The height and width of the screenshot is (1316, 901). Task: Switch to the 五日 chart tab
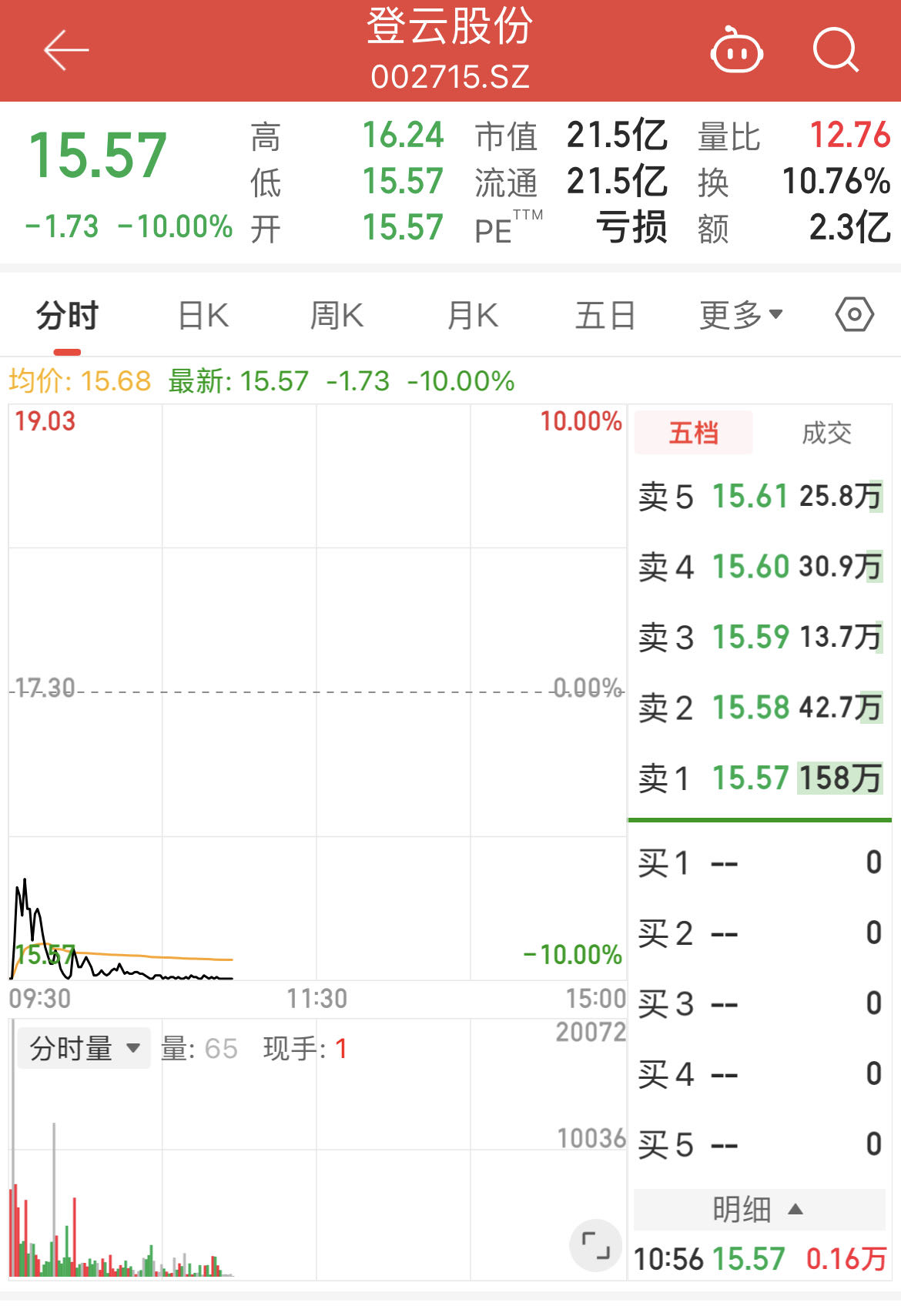tap(605, 316)
